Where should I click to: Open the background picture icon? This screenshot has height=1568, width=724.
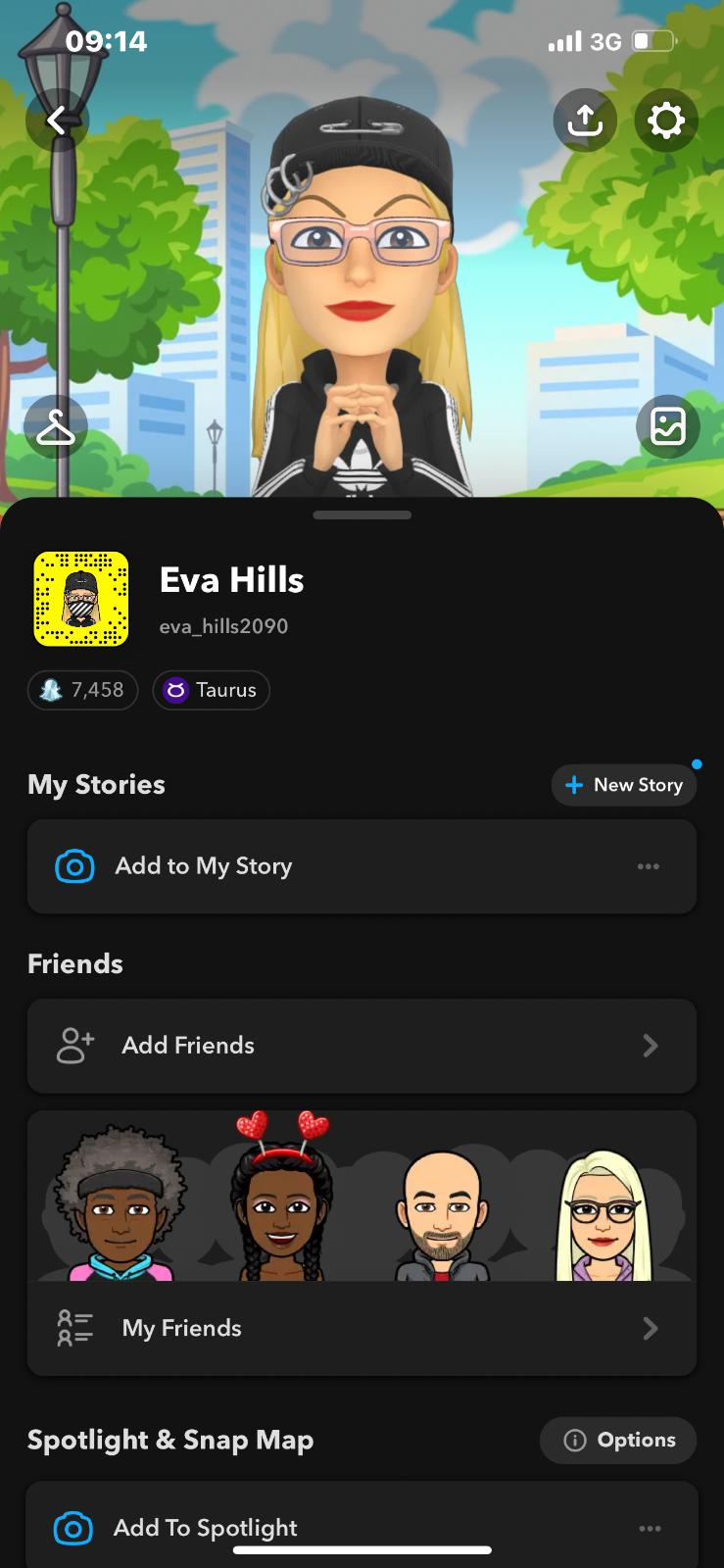[x=667, y=427]
